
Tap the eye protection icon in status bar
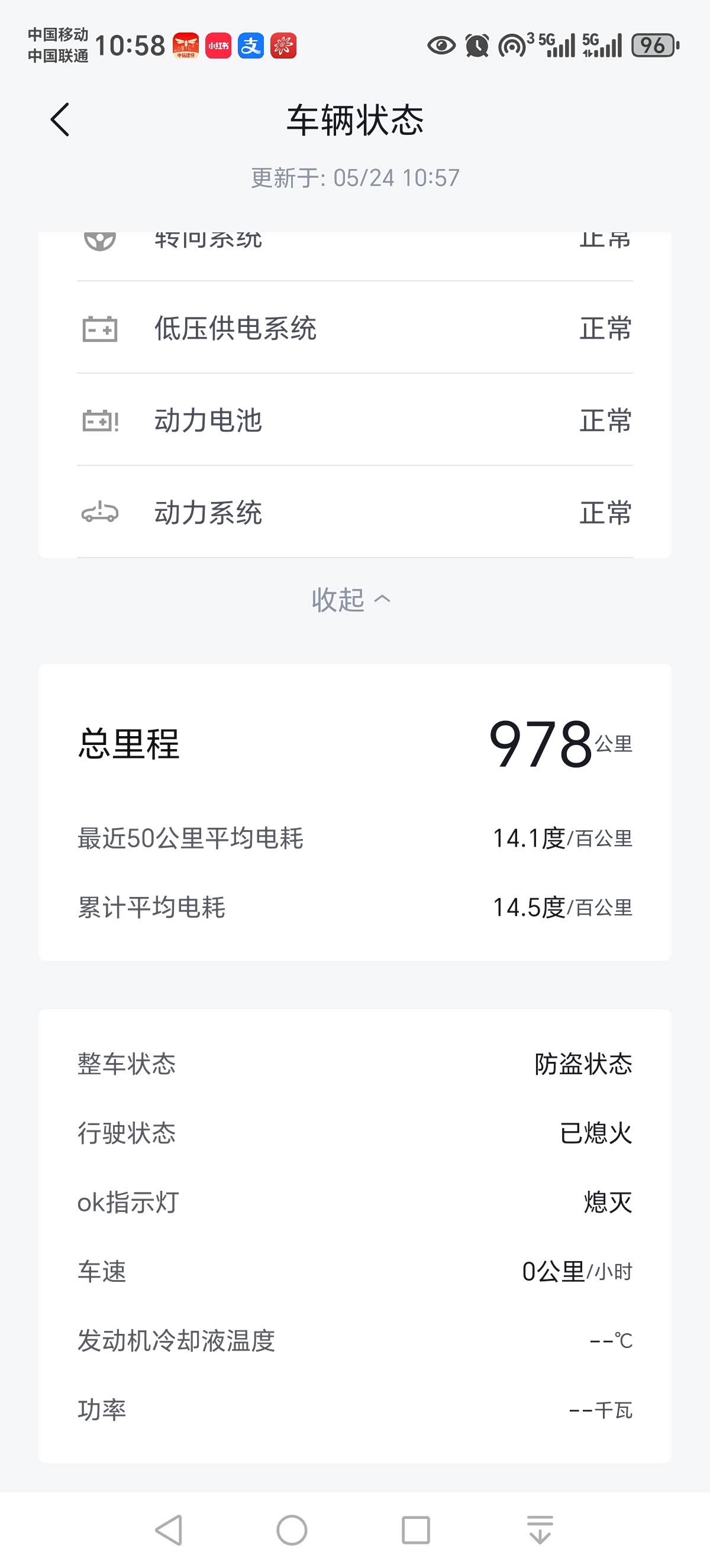[x=441, y=45]
